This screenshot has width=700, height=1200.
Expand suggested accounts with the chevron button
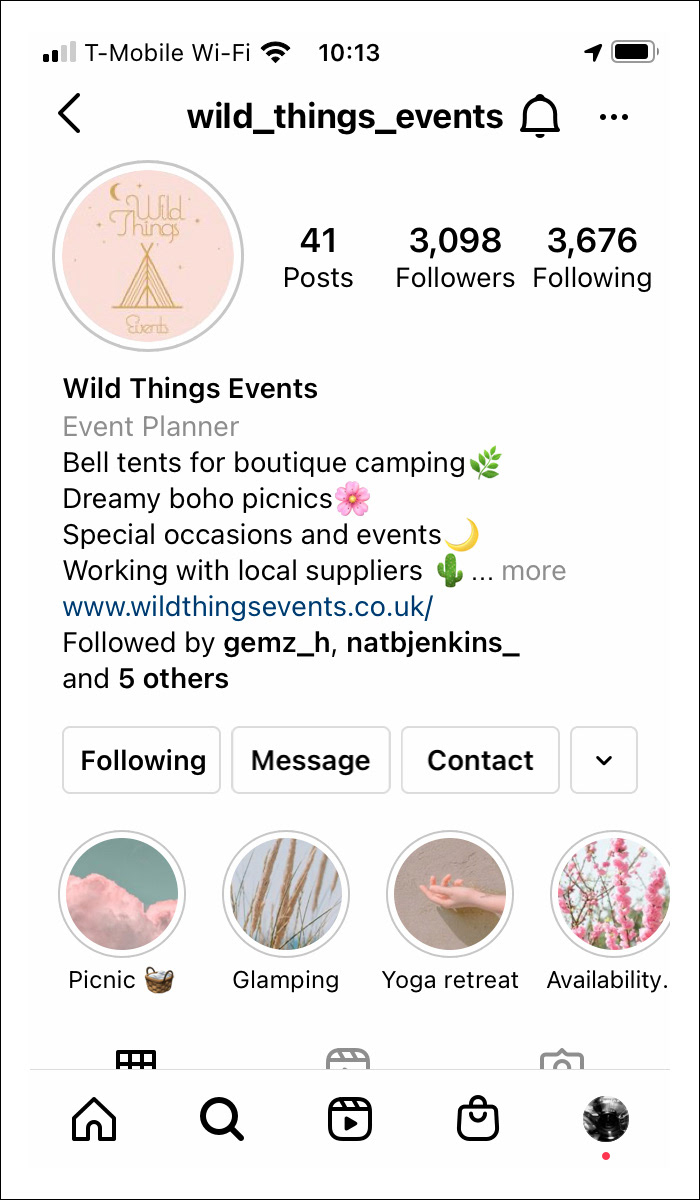point(604,760)
